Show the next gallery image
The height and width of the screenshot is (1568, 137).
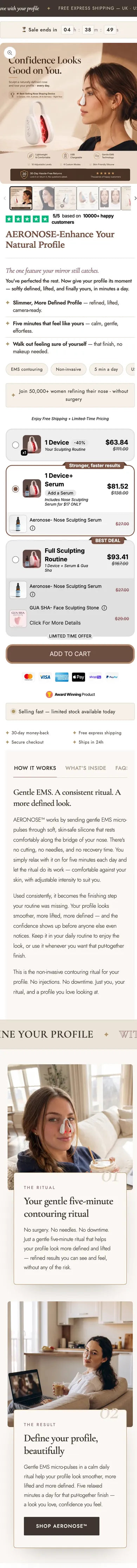point(135,198)
